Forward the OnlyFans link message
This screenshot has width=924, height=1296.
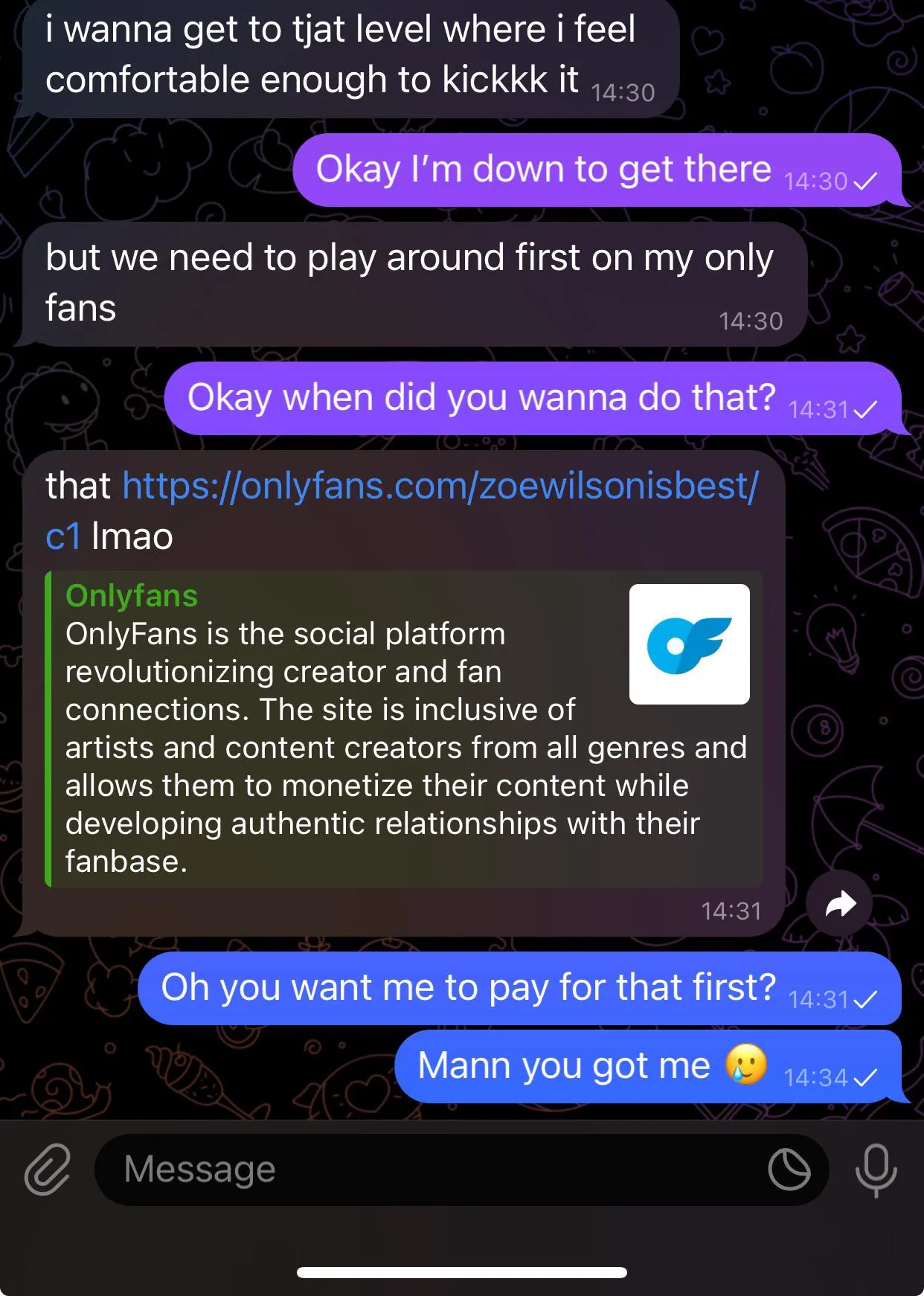tap(840, 904)
